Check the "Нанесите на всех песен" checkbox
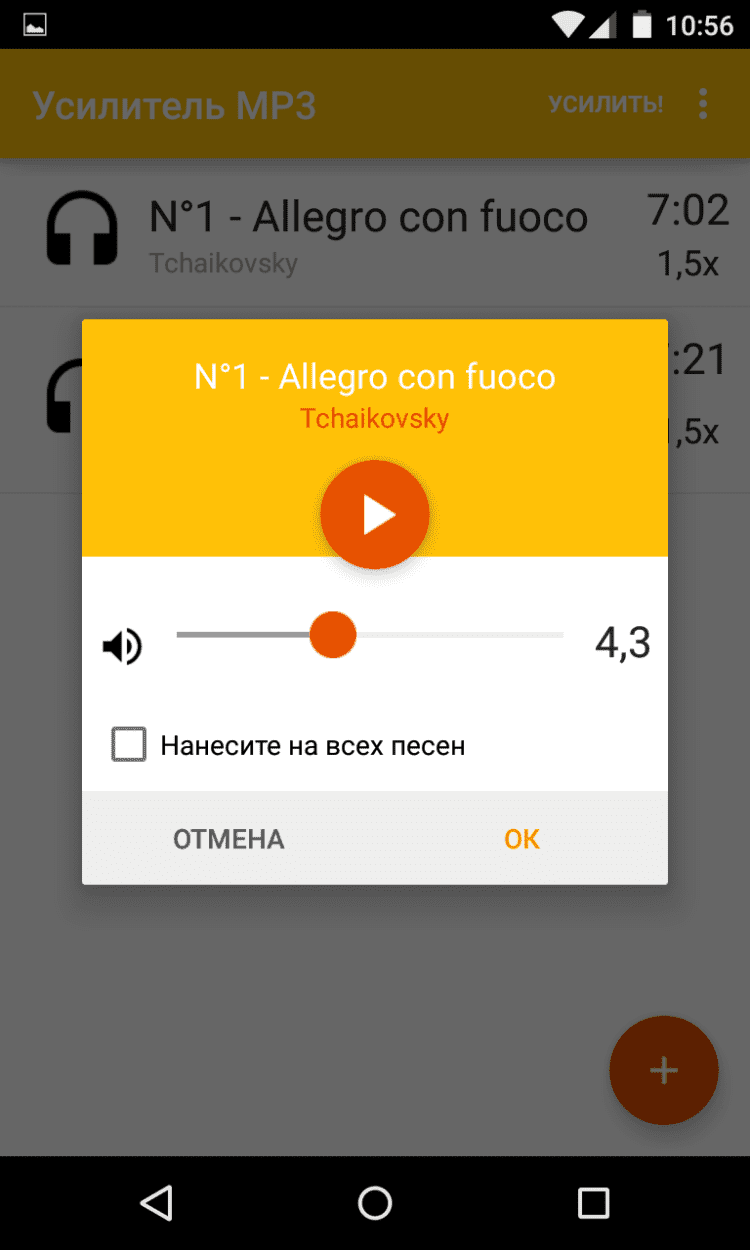Screen dimensions: 750x1250 click(x=129, y=745)
